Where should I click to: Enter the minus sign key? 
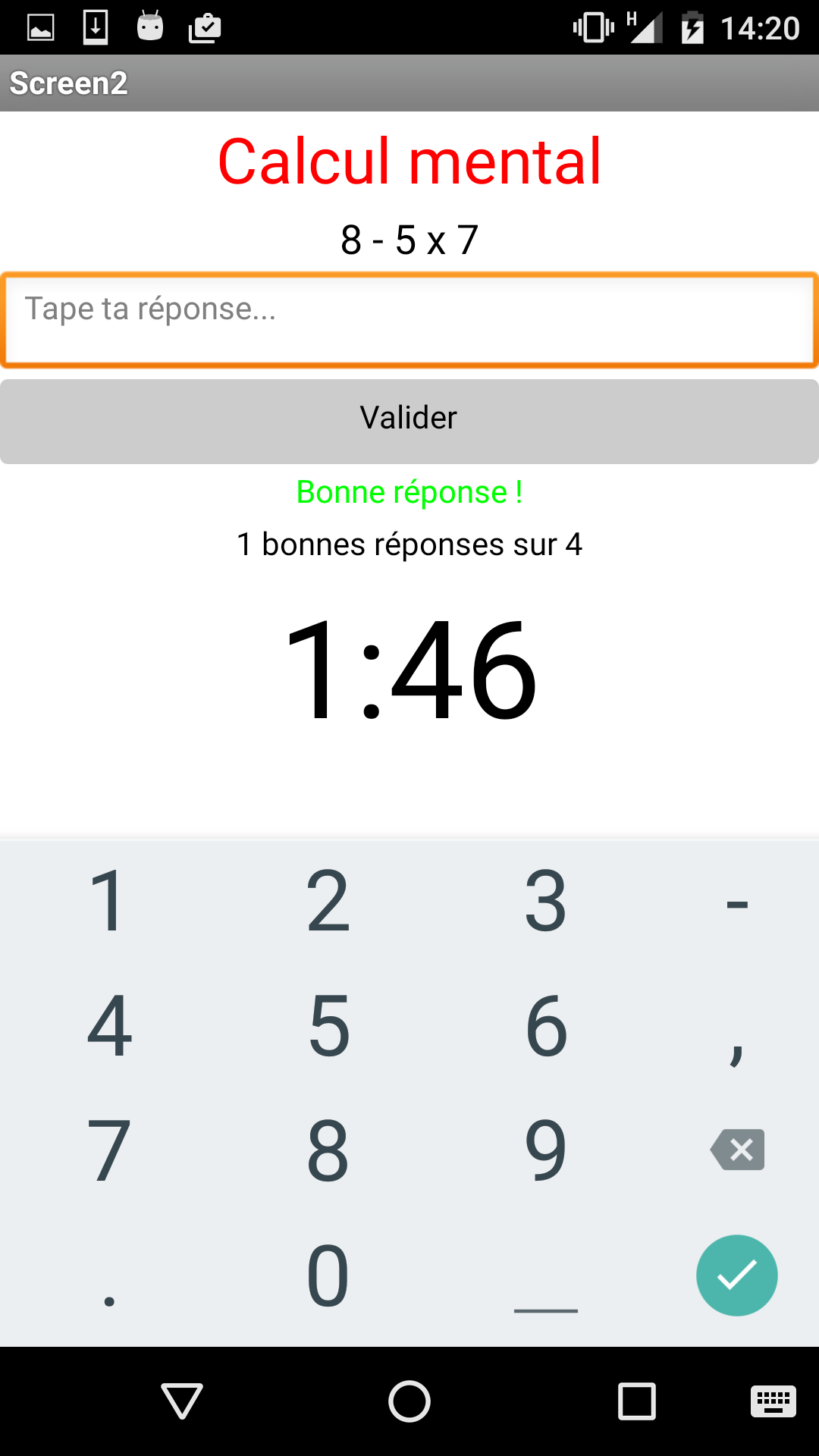(737, 902)
